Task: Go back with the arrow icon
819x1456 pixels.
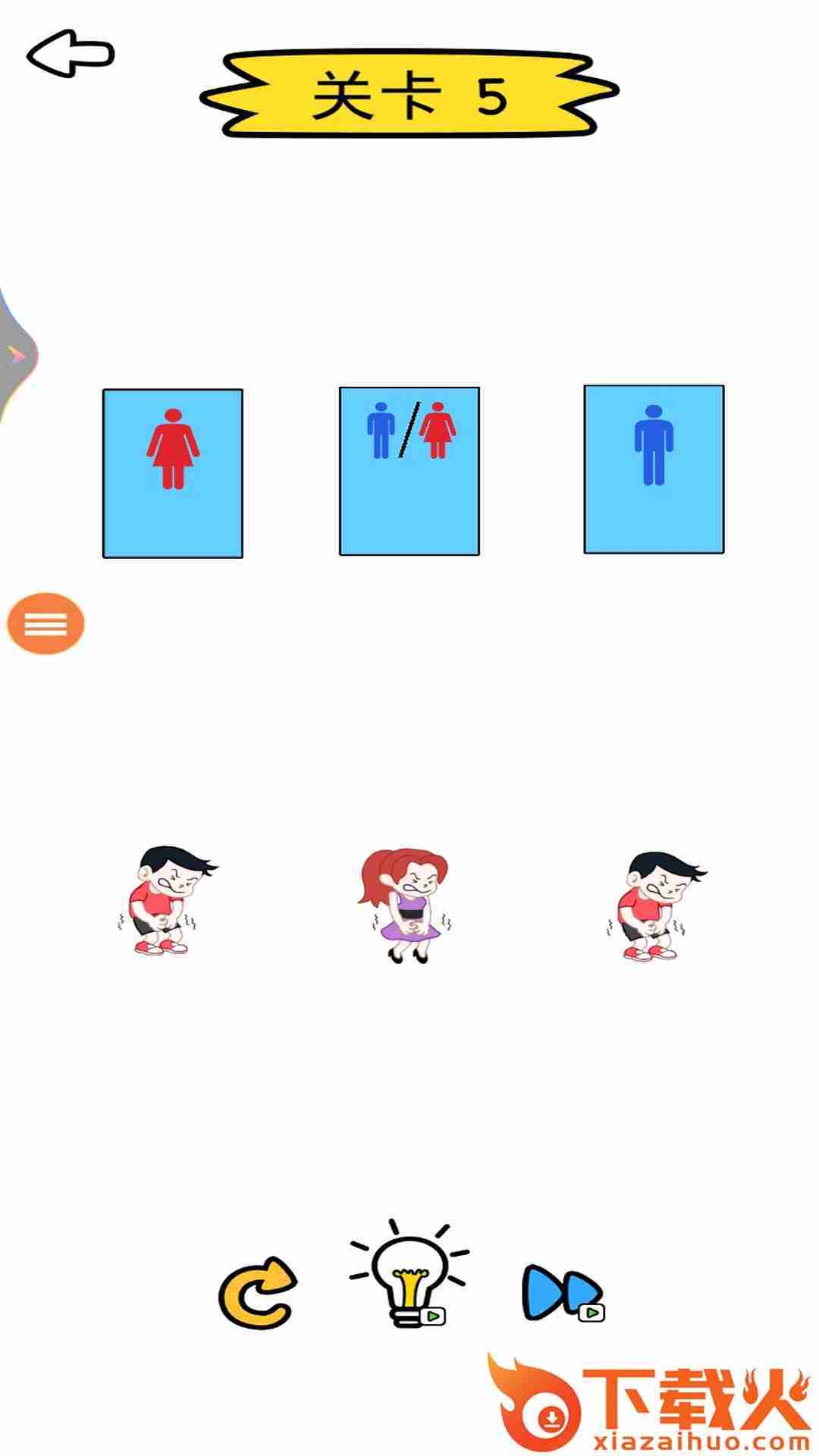Action: click(x=71, y=54)
